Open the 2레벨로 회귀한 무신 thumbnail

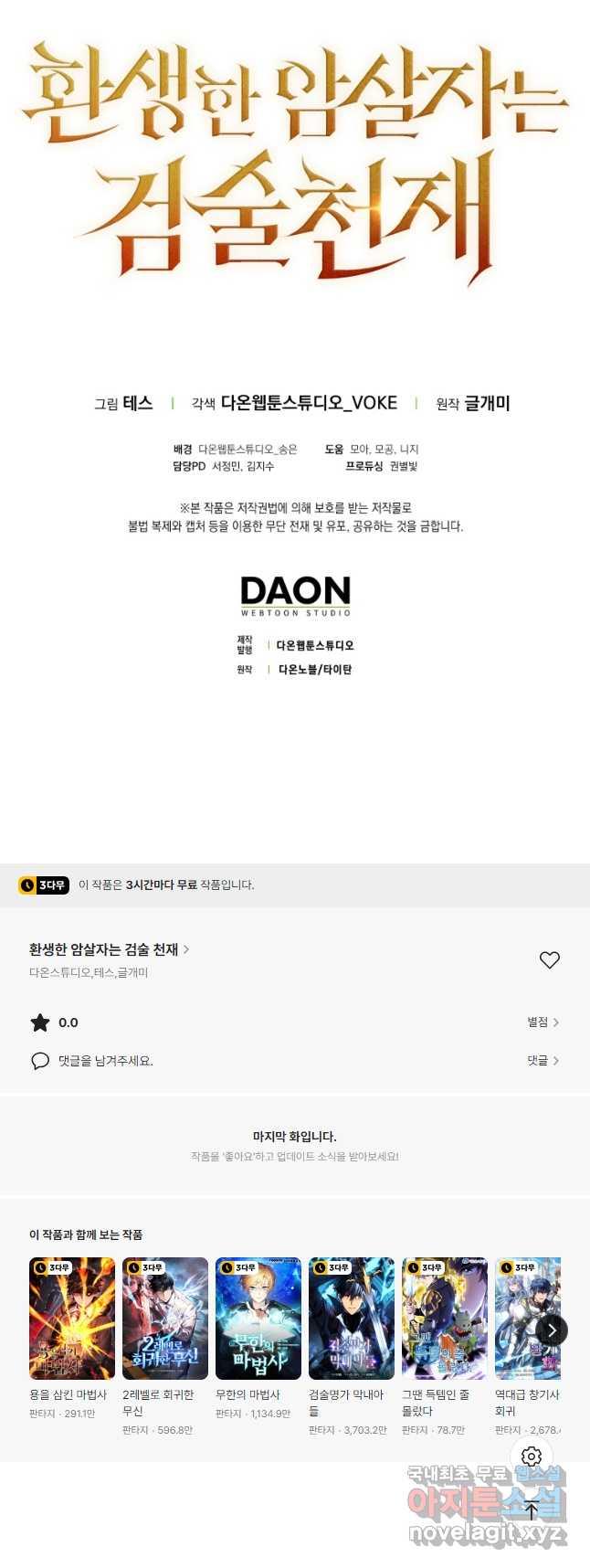(165, 1319)
